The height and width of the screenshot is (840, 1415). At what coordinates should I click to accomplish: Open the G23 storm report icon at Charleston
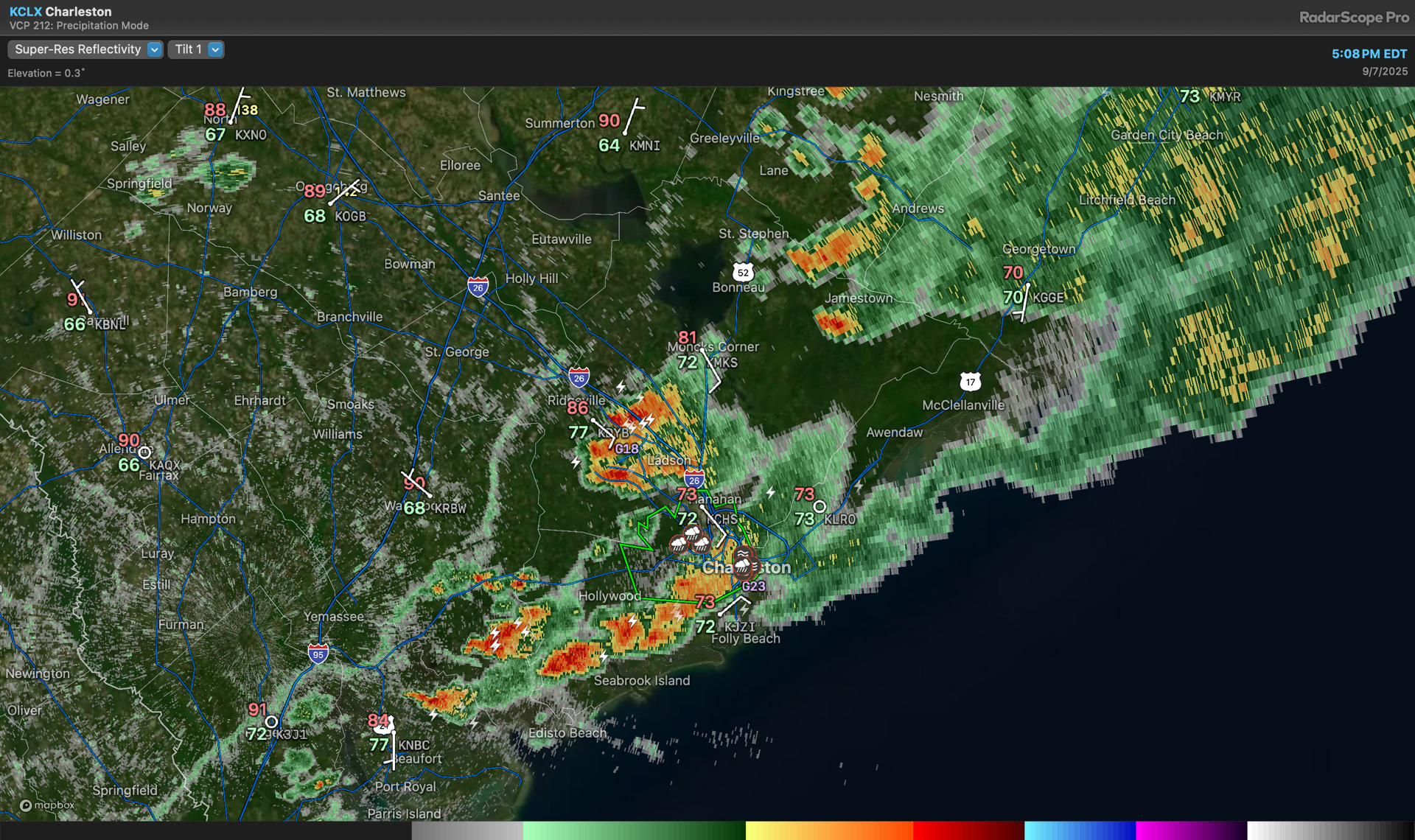(752, 587)
